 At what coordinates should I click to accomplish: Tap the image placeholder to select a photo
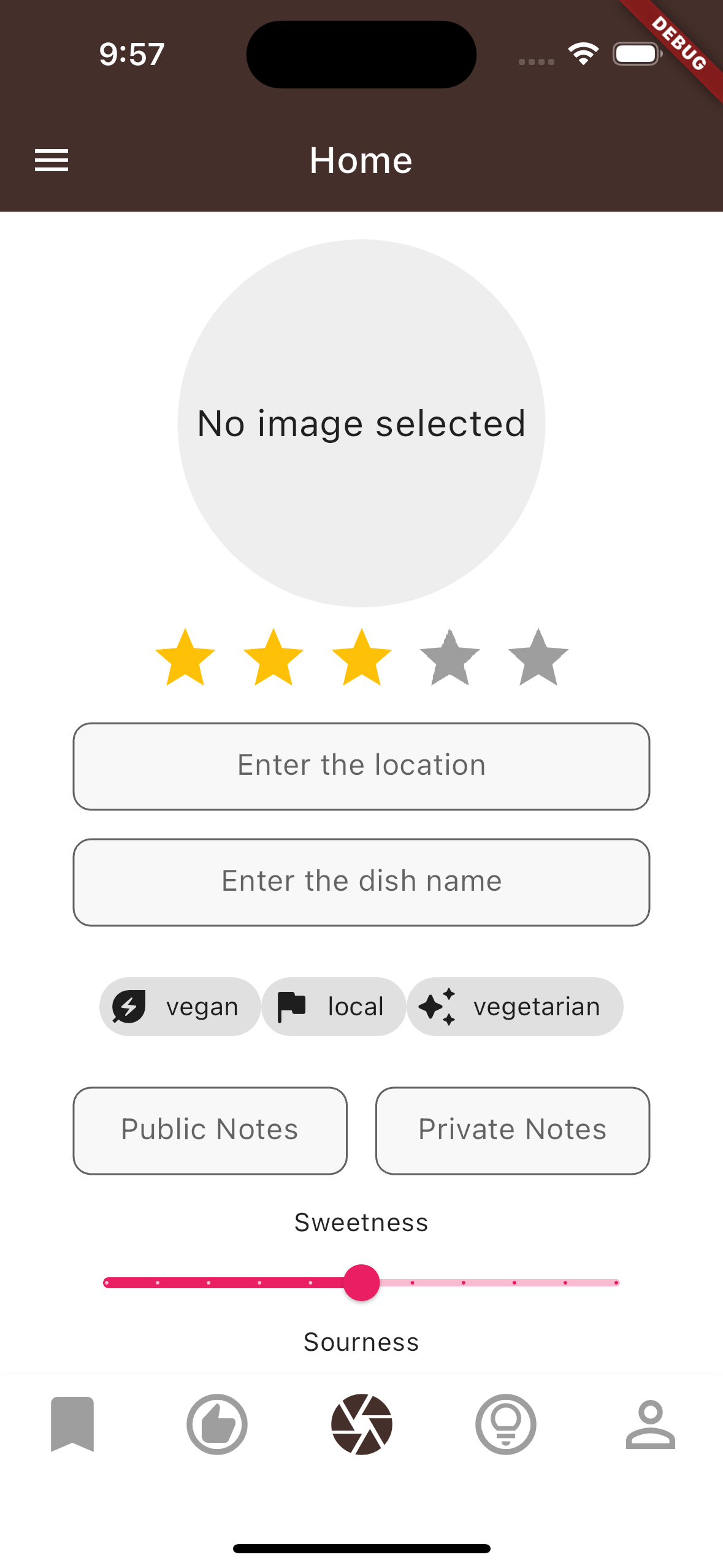coord(361,423)
